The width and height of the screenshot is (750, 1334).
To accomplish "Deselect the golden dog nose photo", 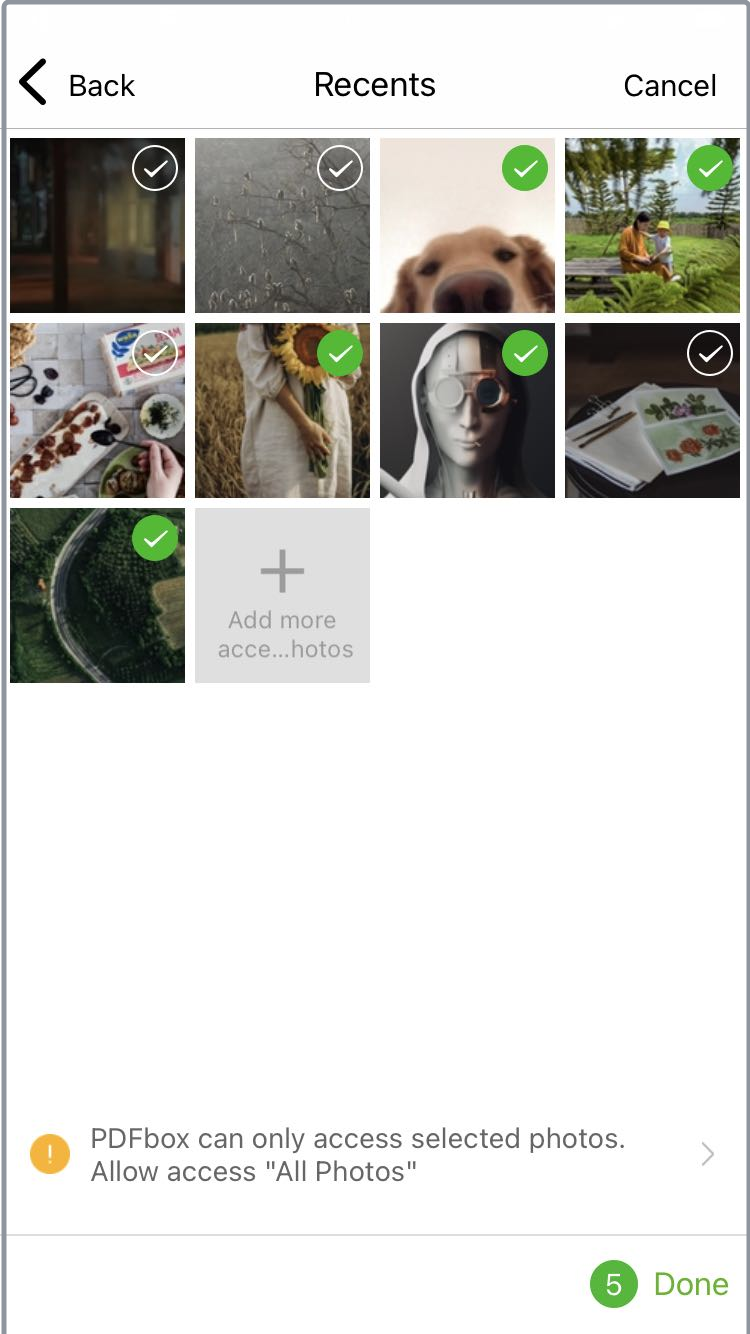I will pos(467,225).
